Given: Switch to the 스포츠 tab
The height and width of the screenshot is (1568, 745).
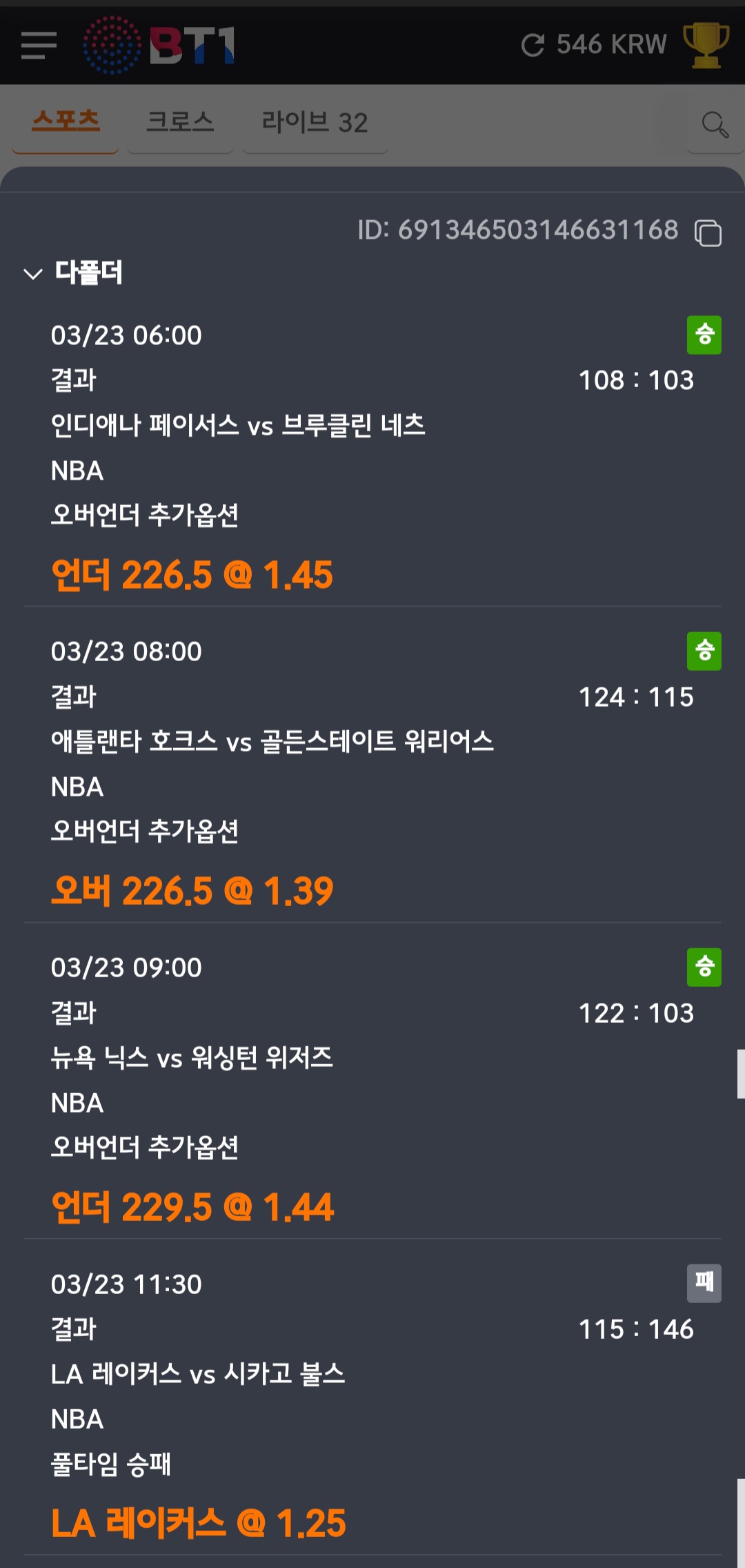Looking at the screenshot, I should click(66, 122).
